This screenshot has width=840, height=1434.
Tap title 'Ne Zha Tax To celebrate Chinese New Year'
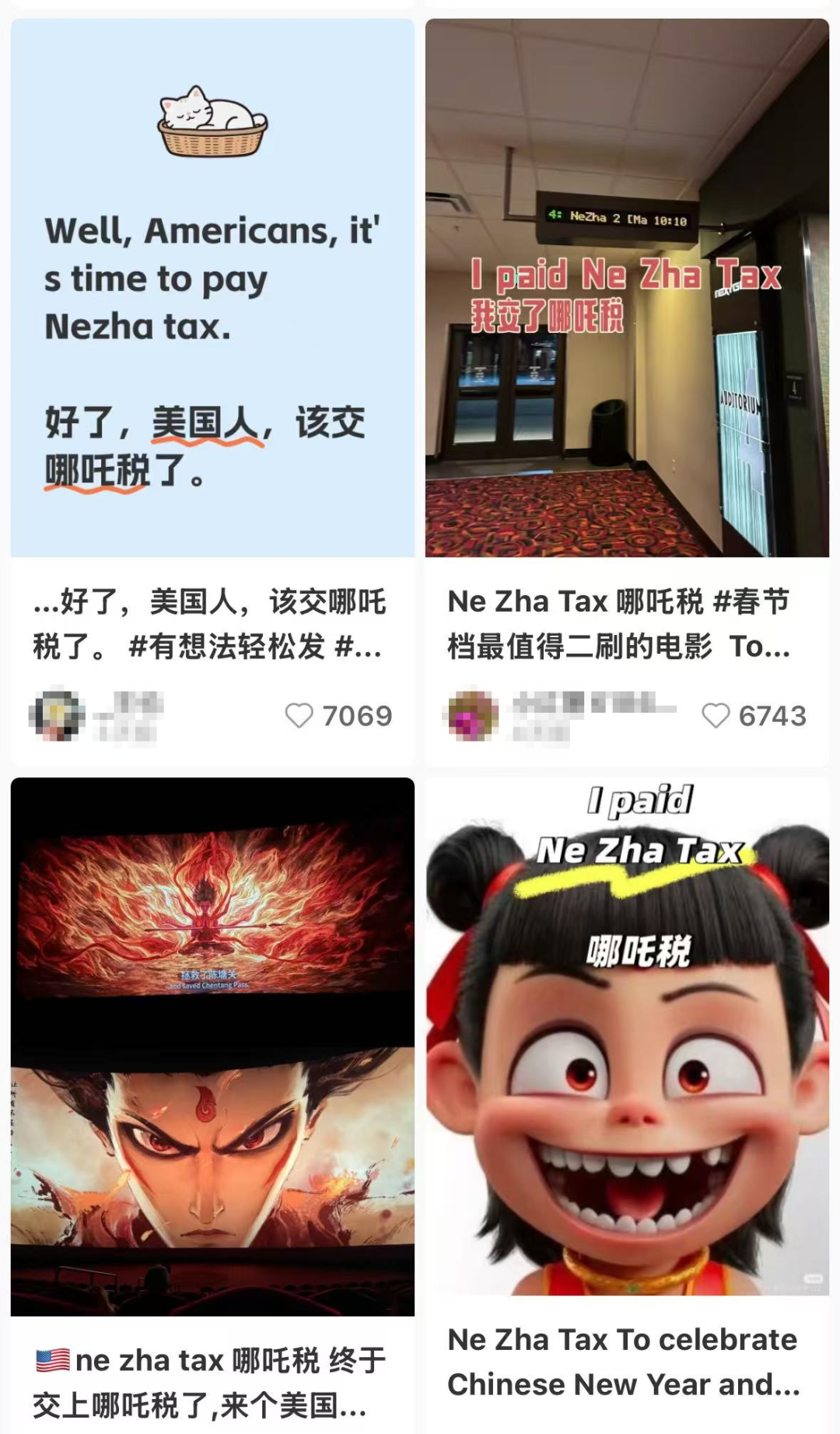point(624,1362)
